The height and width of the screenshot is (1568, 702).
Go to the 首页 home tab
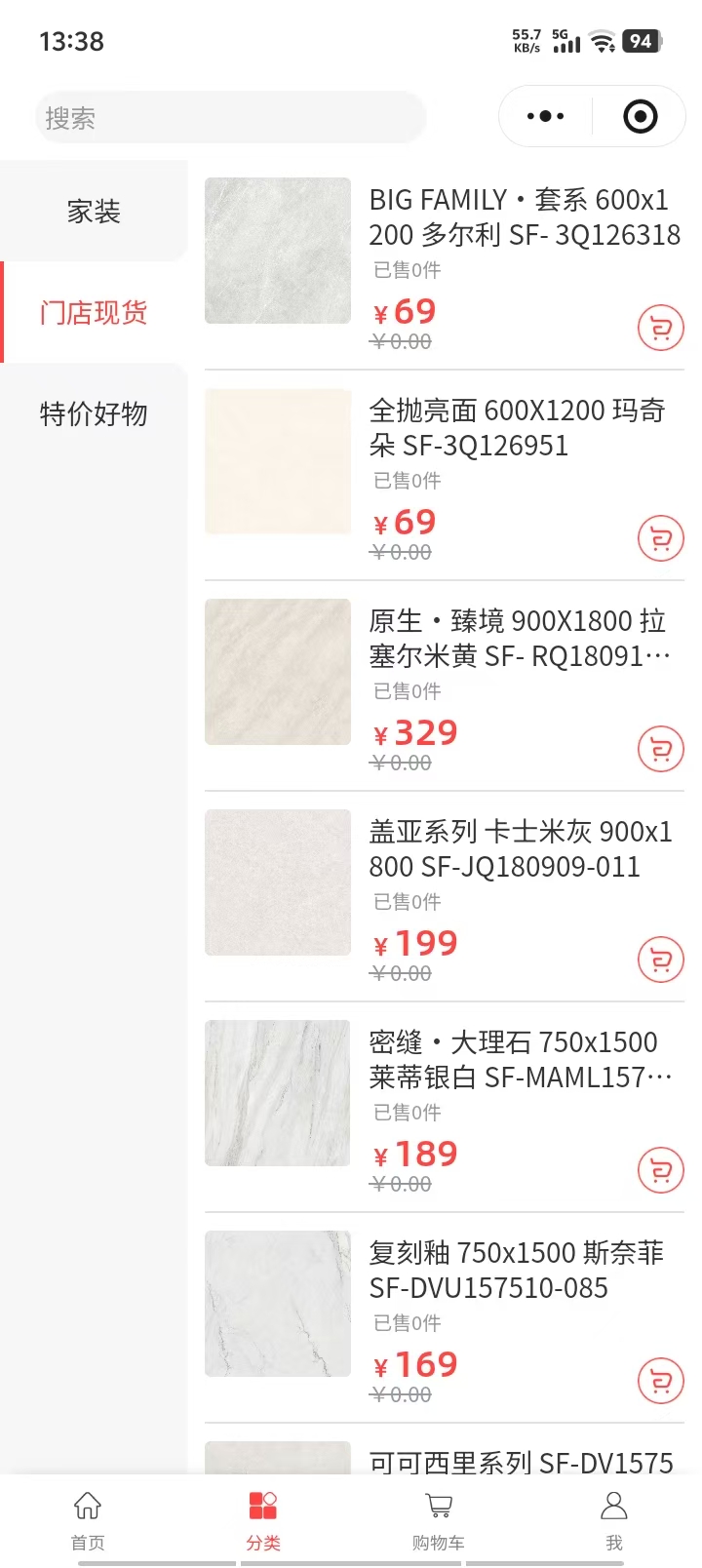click(88, 1519)
